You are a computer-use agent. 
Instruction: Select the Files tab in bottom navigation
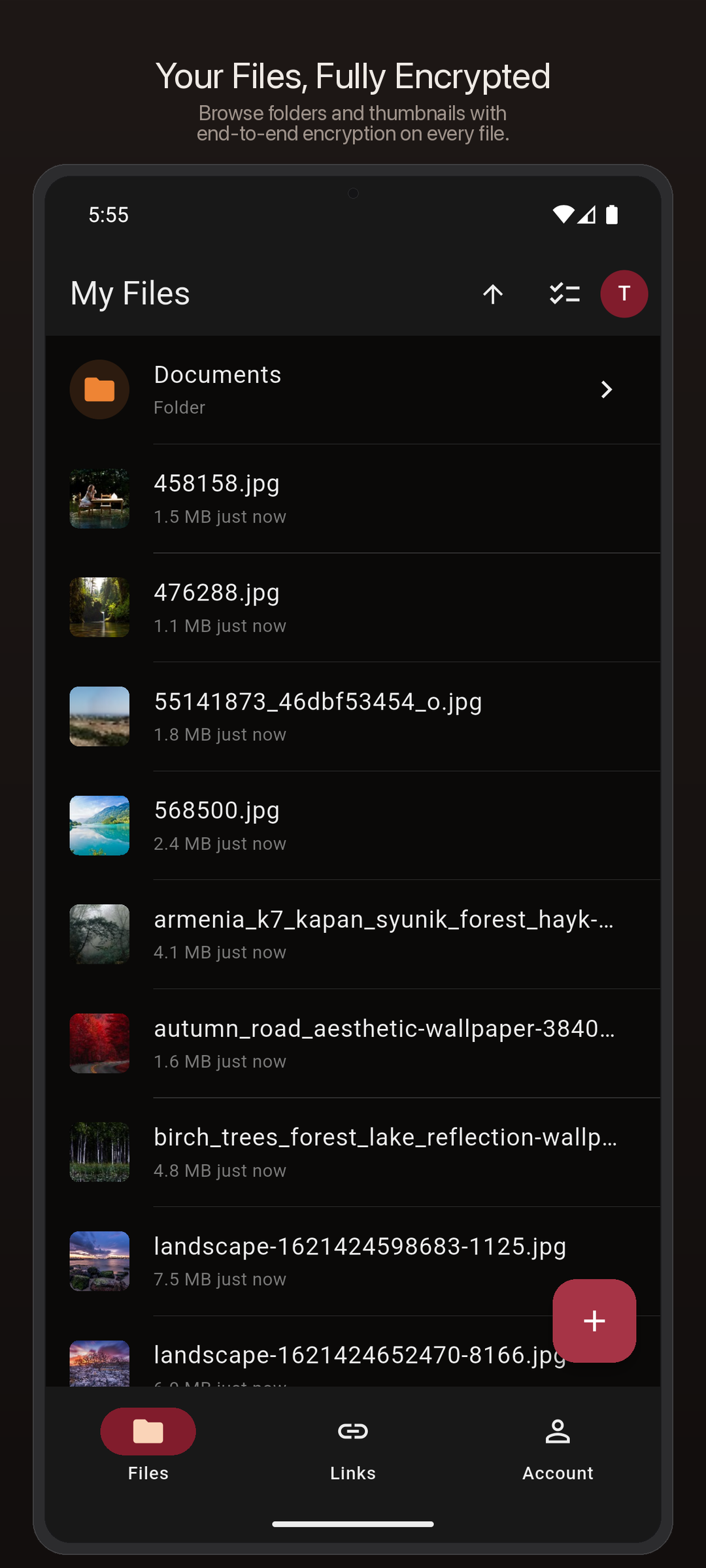click(x=148, y=1450)
